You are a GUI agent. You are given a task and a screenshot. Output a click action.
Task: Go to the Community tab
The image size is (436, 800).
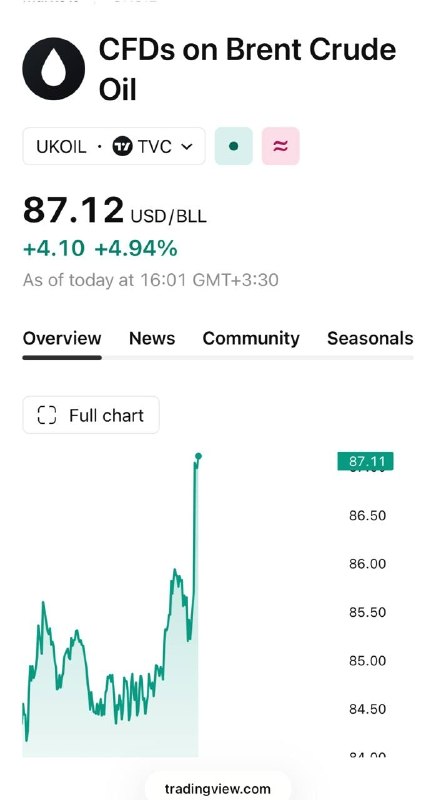click(x=251, y=338)
